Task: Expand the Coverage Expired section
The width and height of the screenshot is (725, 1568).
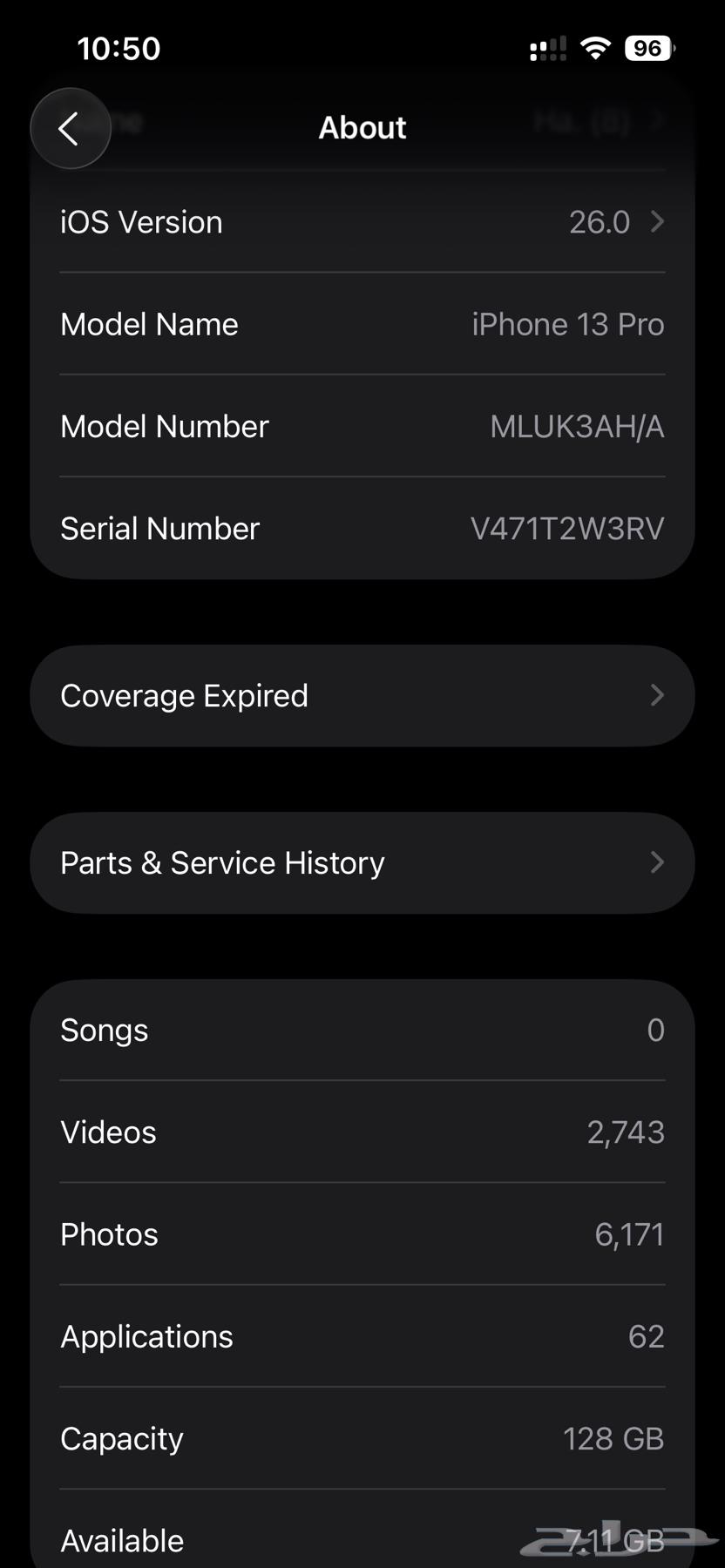Action: click(362, 695)
